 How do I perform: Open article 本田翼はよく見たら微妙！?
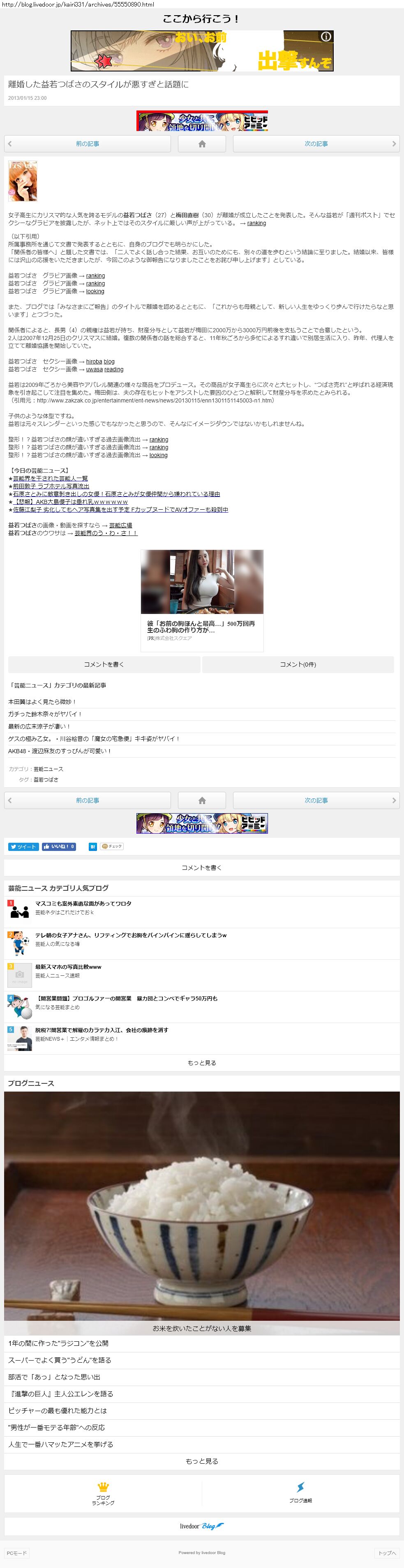coord(42,702)
